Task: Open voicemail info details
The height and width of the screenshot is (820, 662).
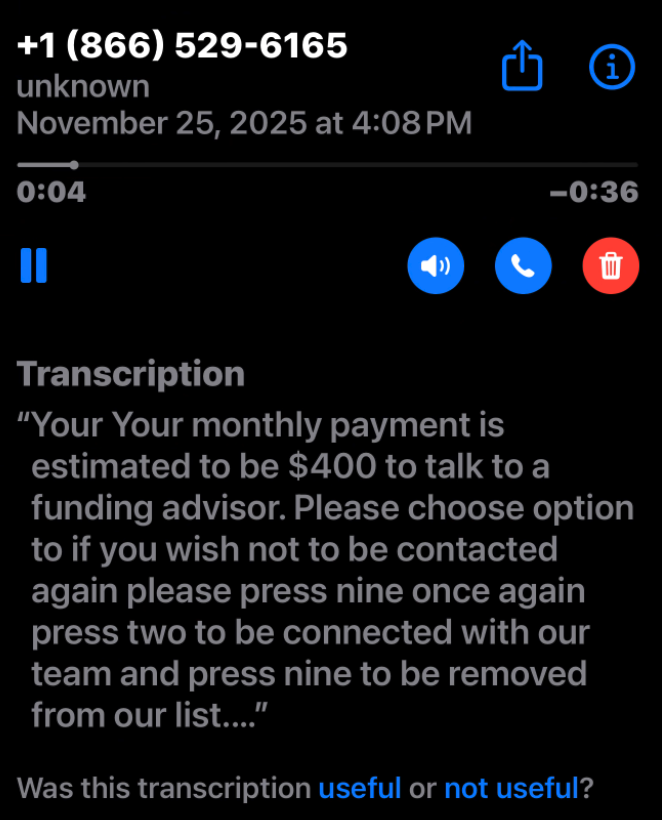Action: [x=612, y=67]
